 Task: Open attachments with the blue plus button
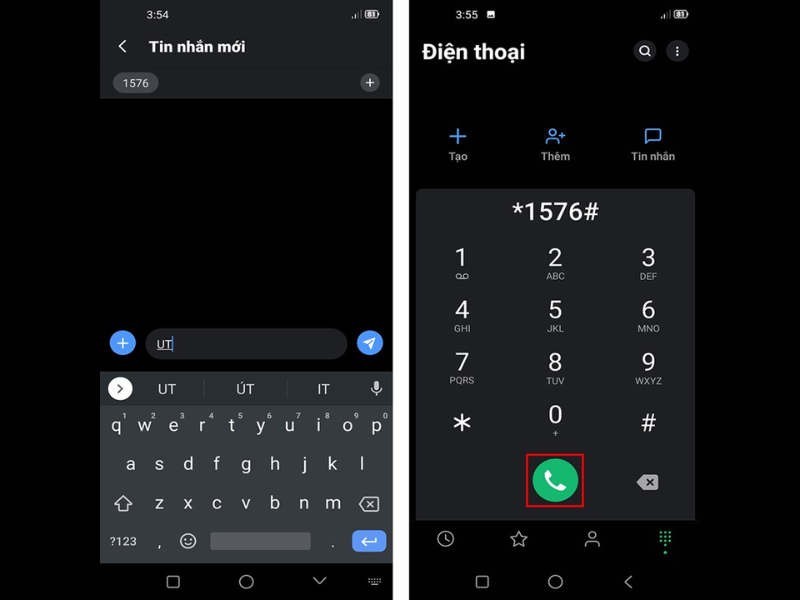pyautogui.click(x=123, y=343)
